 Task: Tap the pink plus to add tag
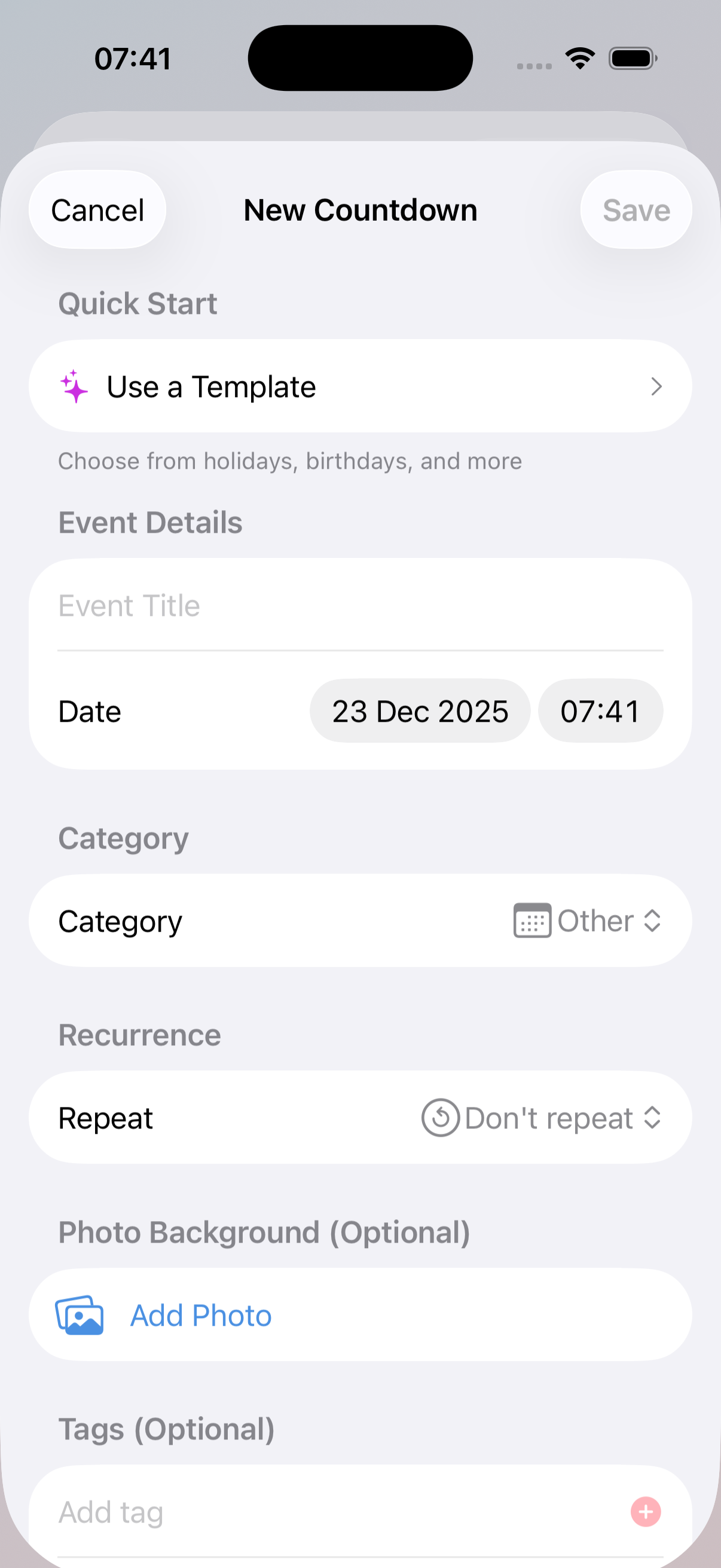[x=646, y=1512]
